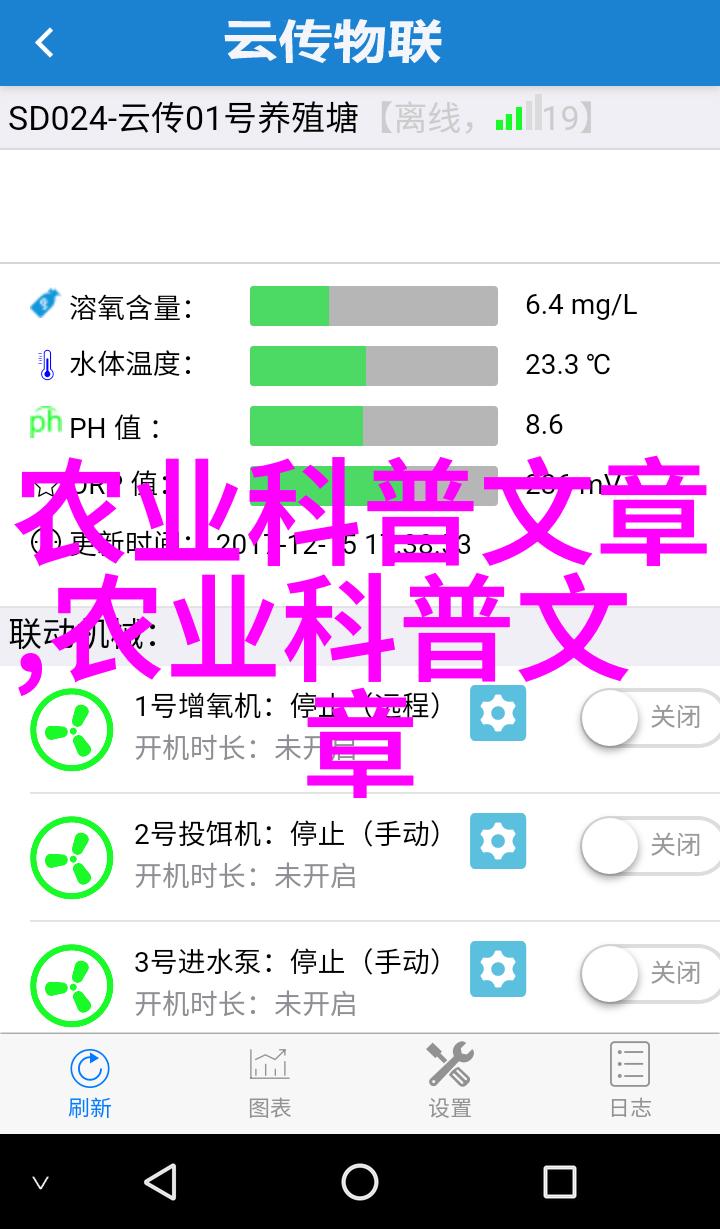Viewport: 720px width, 1229px height.
Task: View the 日志 tab
Action: click(630, 1082)
